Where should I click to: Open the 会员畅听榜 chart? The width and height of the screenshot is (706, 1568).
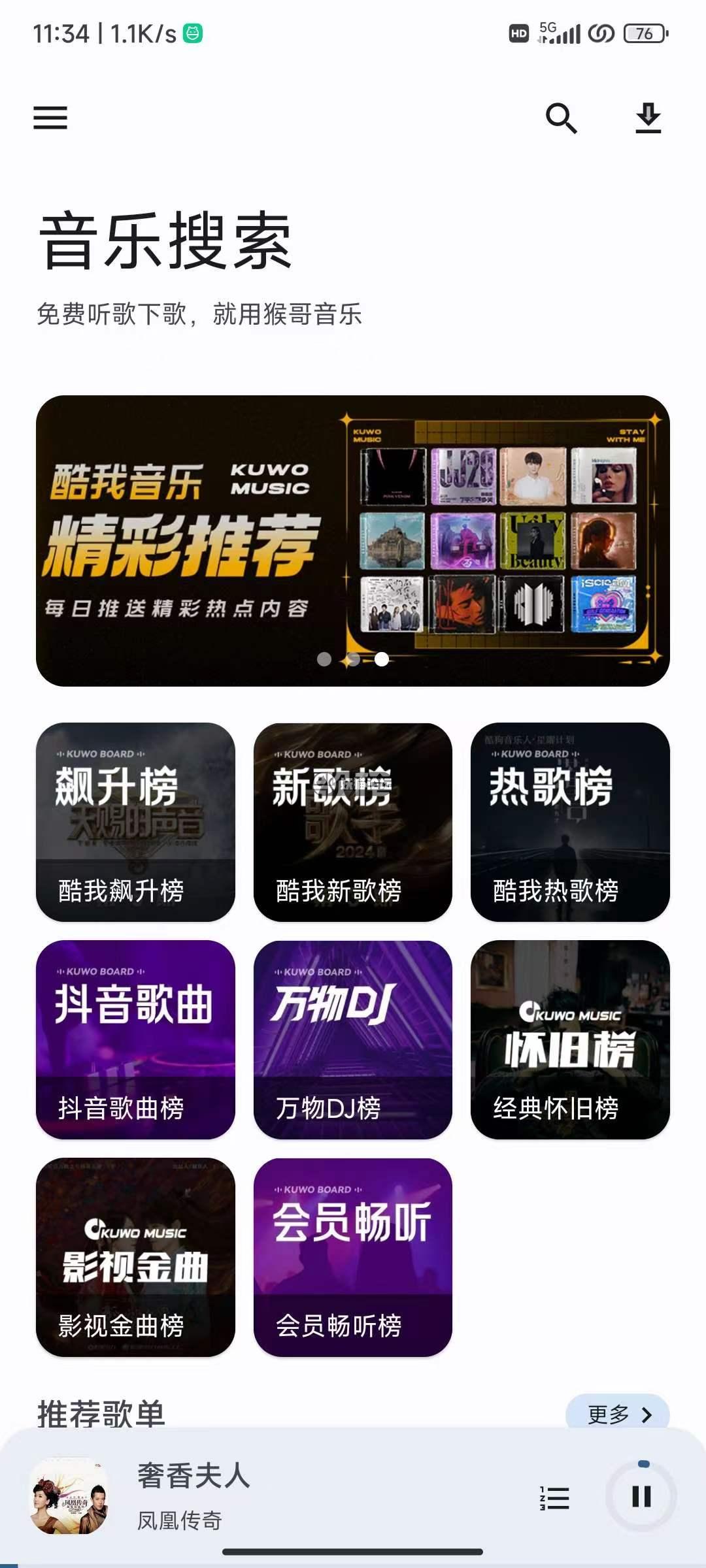click(x=353, y=1257)
